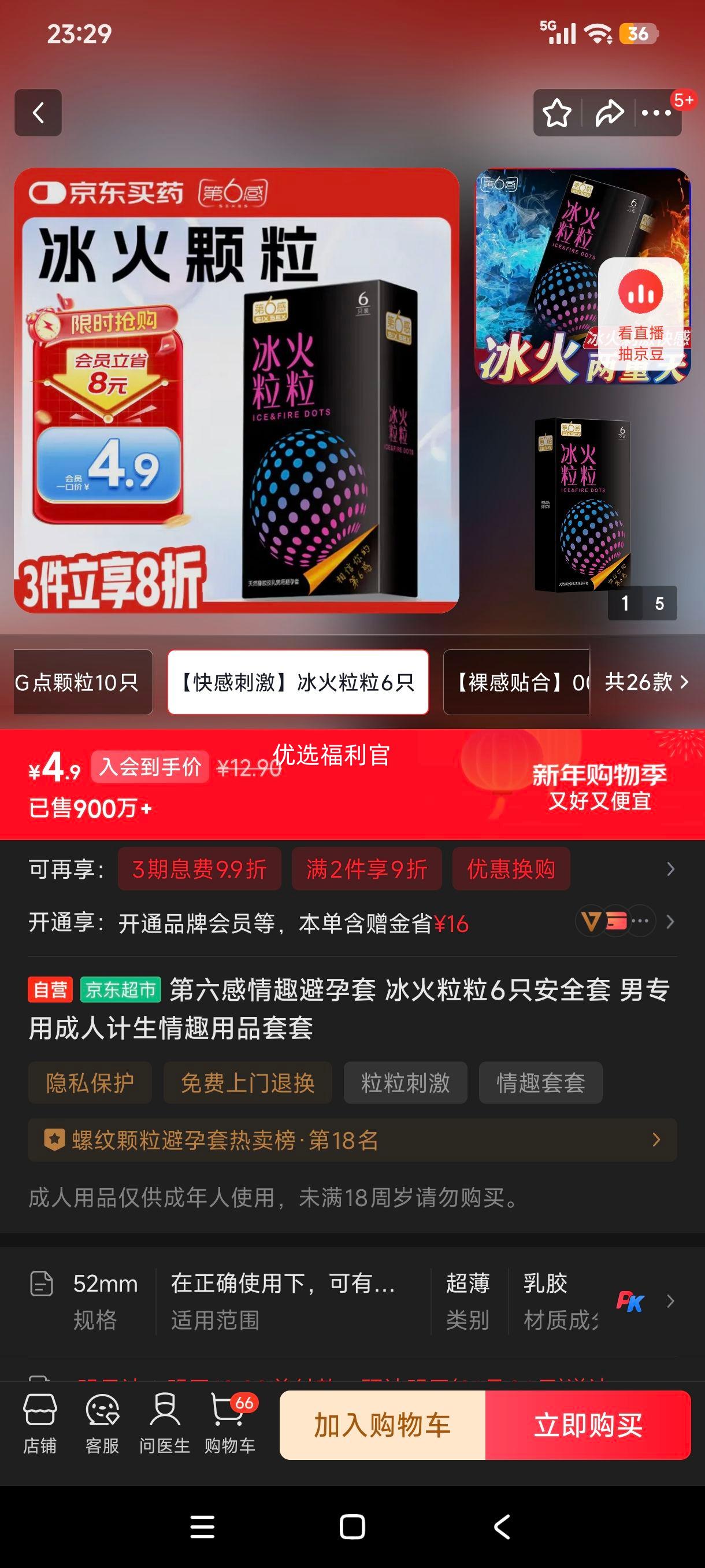Switch to the 裸感贴合 variant tab
Viewport: 705px width, 1568px height.
pos(517,683)
